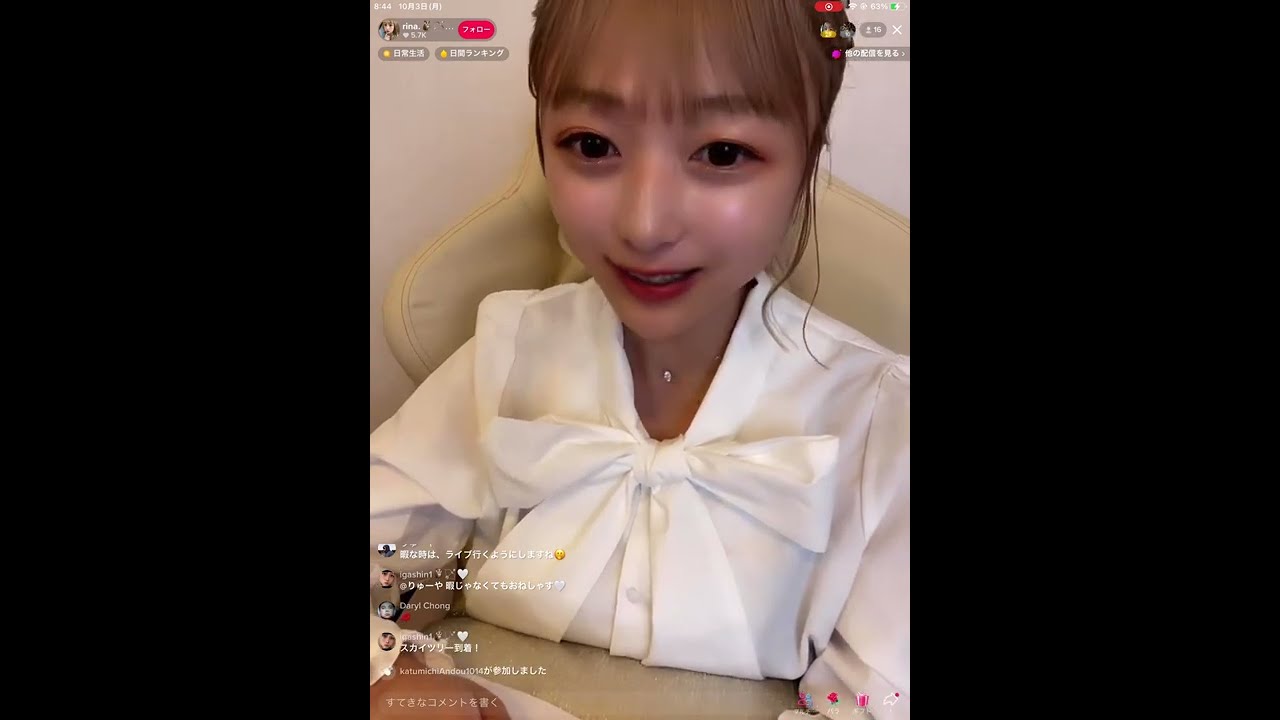The image size is (1280, 720).
Task: Open the 日常生活 category chip
Action: (x=404, y=54)
